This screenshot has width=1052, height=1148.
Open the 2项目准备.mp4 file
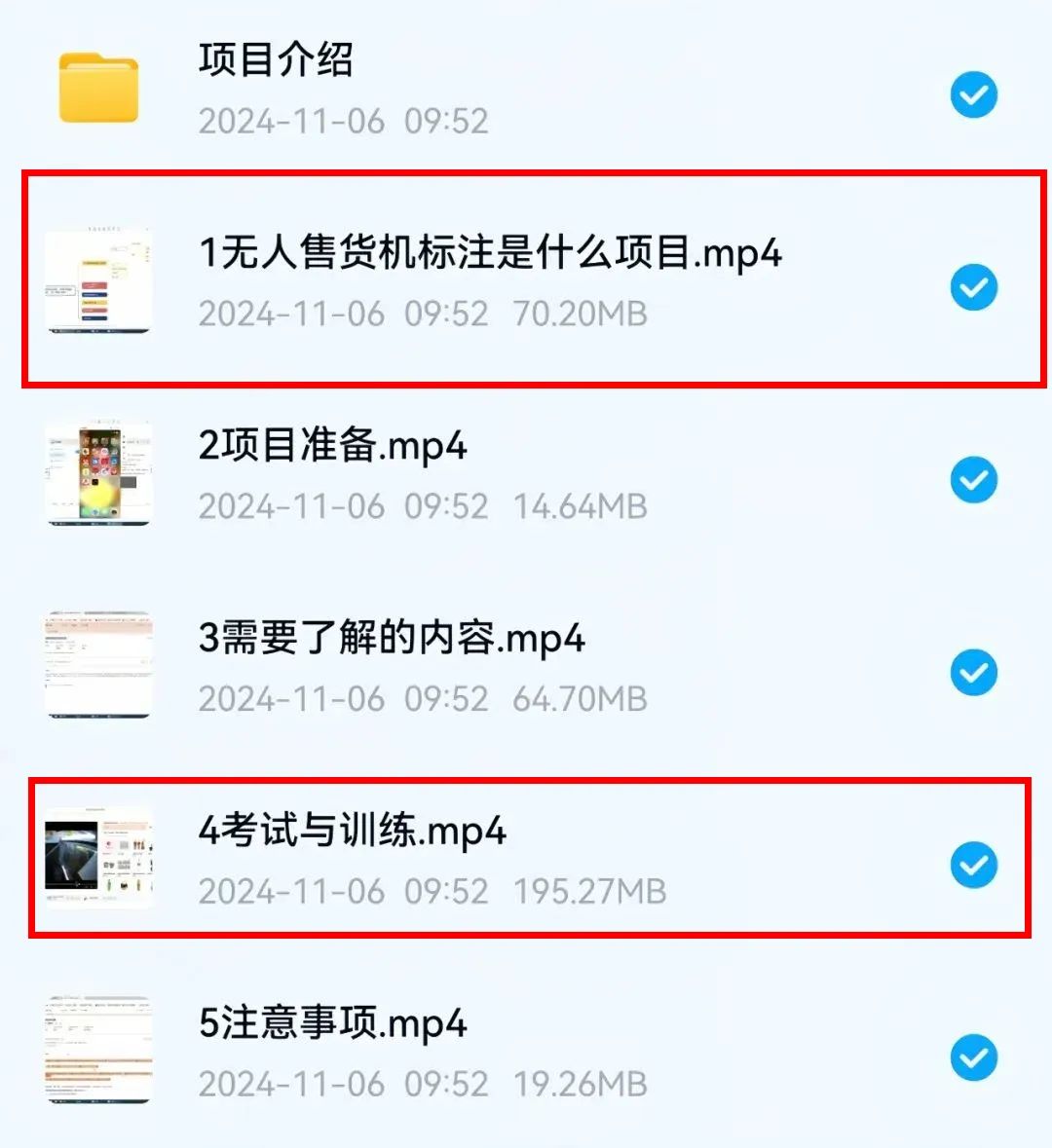pyautogui.click(x=333, y=446)
